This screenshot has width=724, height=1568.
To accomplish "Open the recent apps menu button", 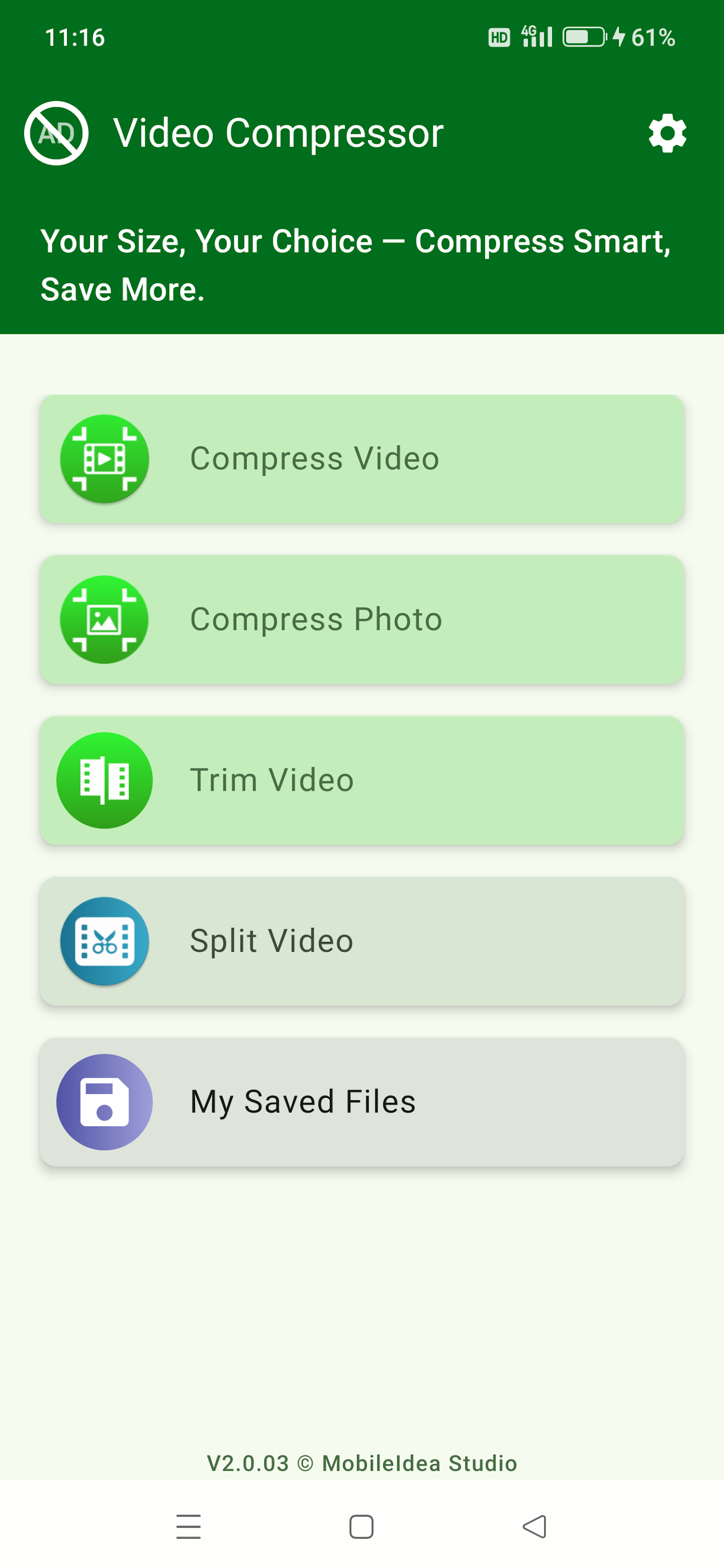I will tap(189, 1526).
